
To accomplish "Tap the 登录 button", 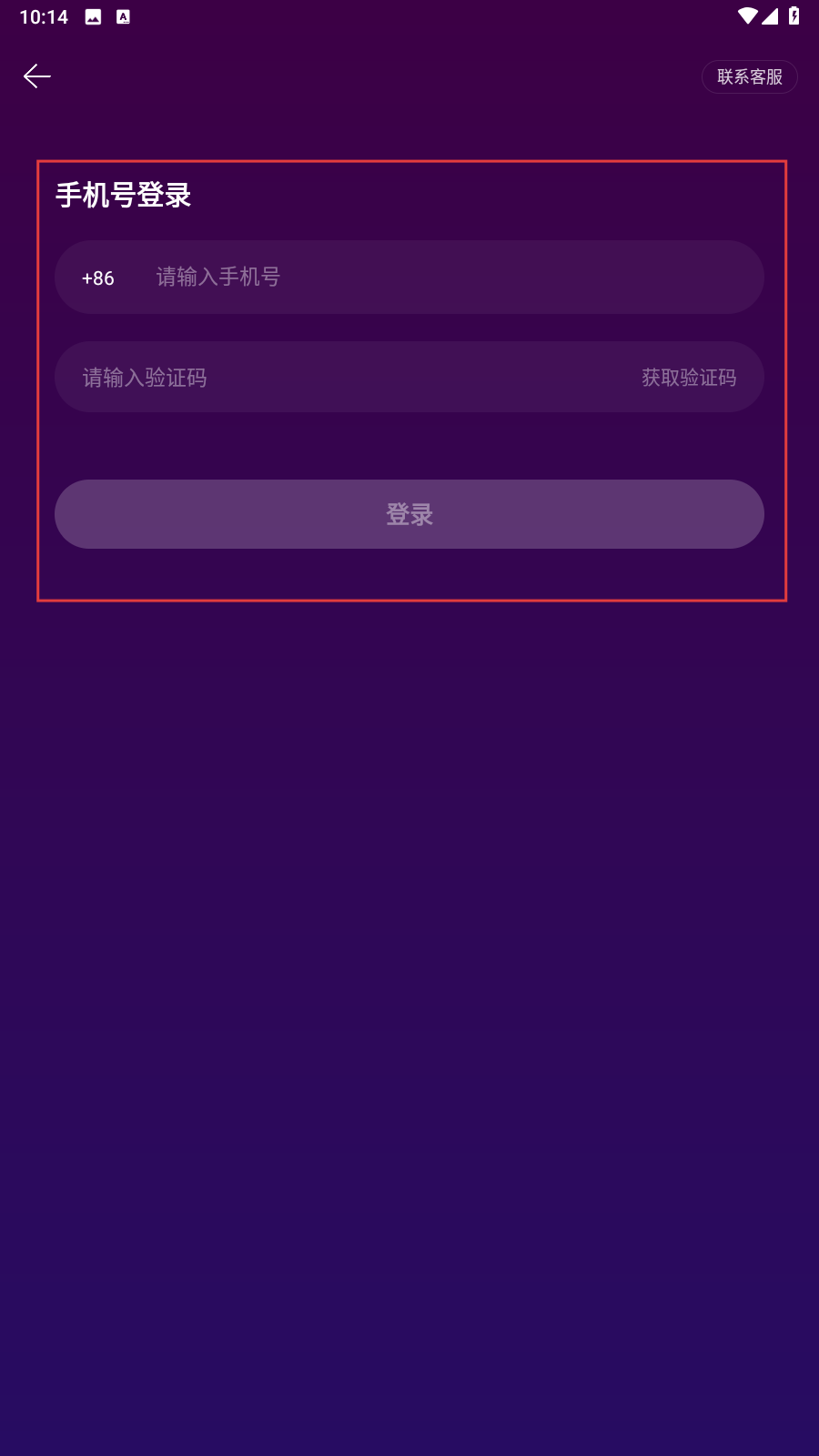I will (409, 514).
